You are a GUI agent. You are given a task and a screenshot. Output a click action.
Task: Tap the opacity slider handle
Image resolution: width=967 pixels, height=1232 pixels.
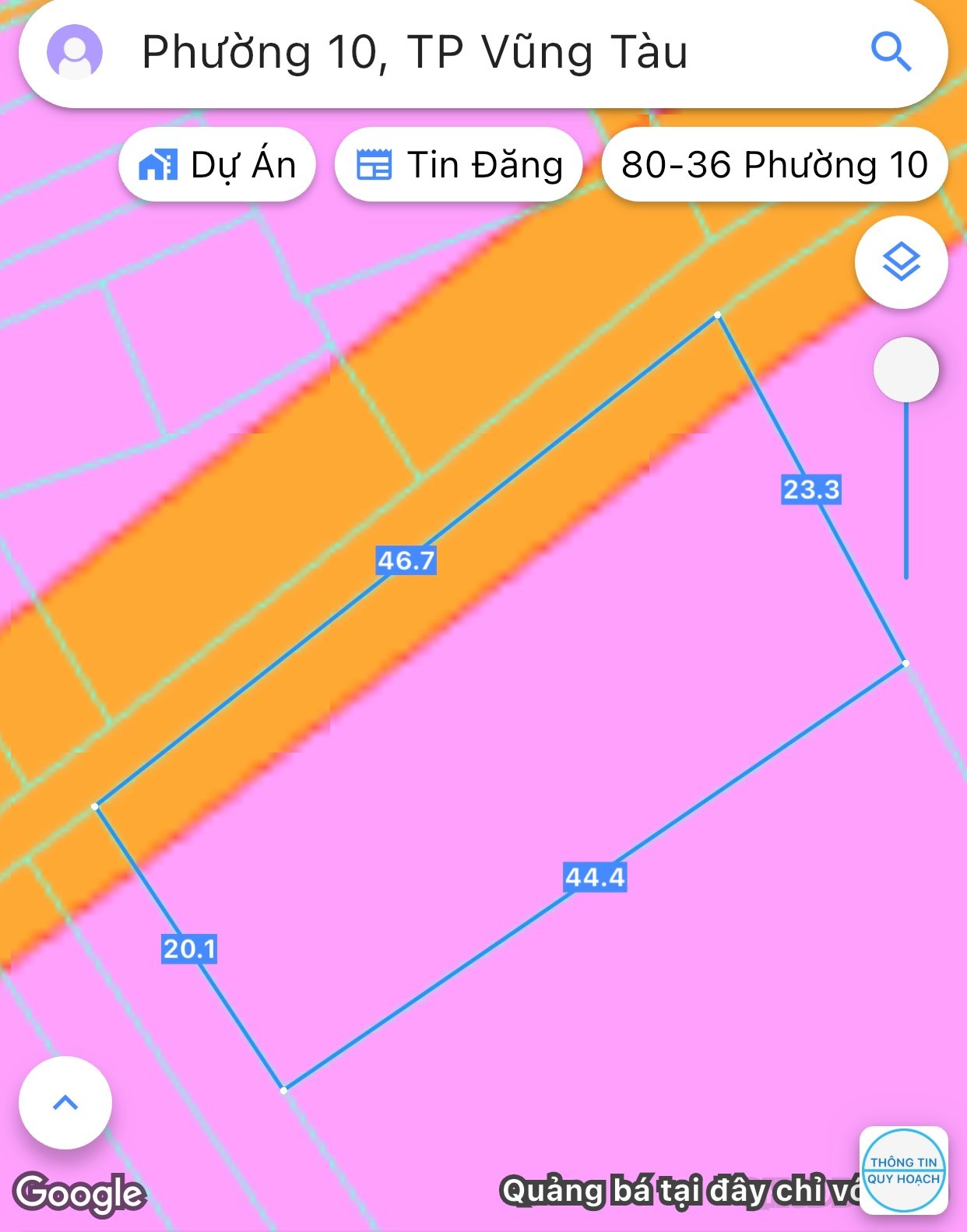point(905,370)
